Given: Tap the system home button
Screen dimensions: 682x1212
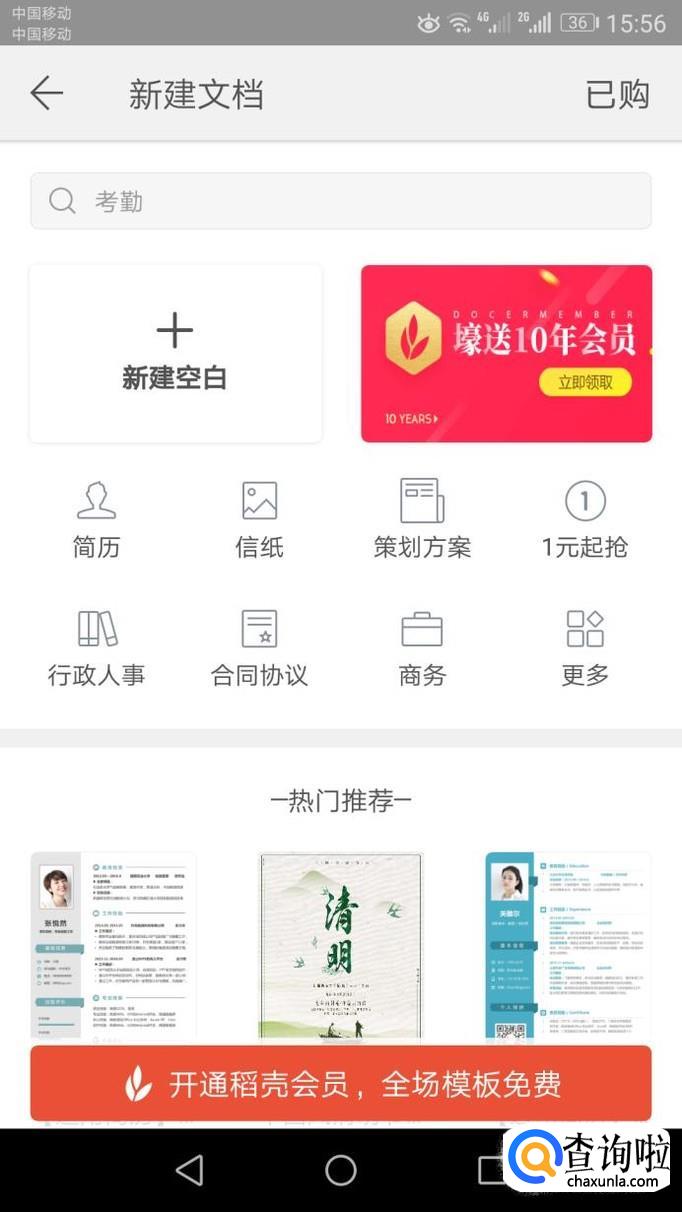Looking at the screenshot, I should click(340, 1170).
